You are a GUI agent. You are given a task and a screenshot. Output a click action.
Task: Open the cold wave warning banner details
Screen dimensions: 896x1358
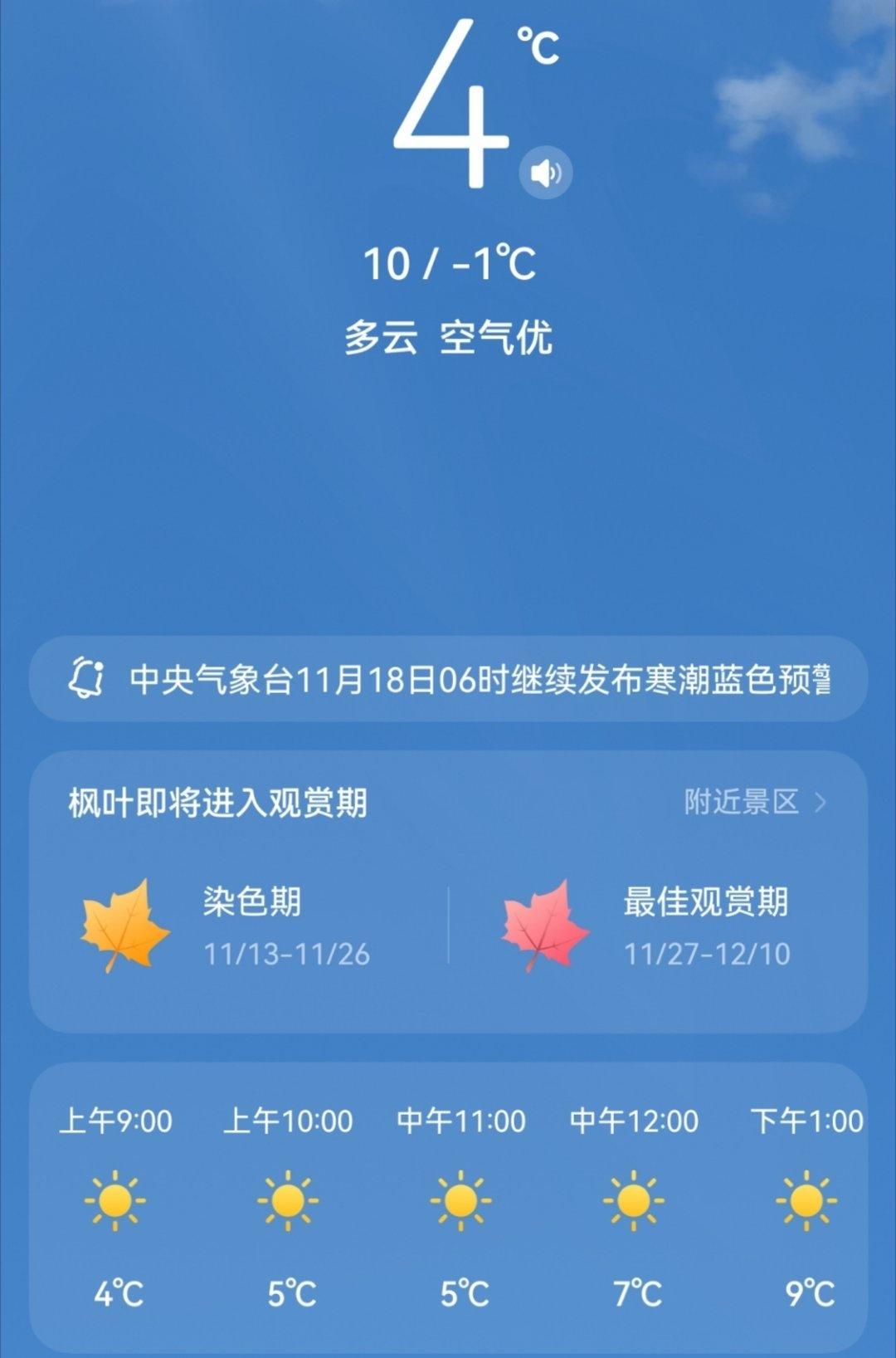tap(448, 678)
